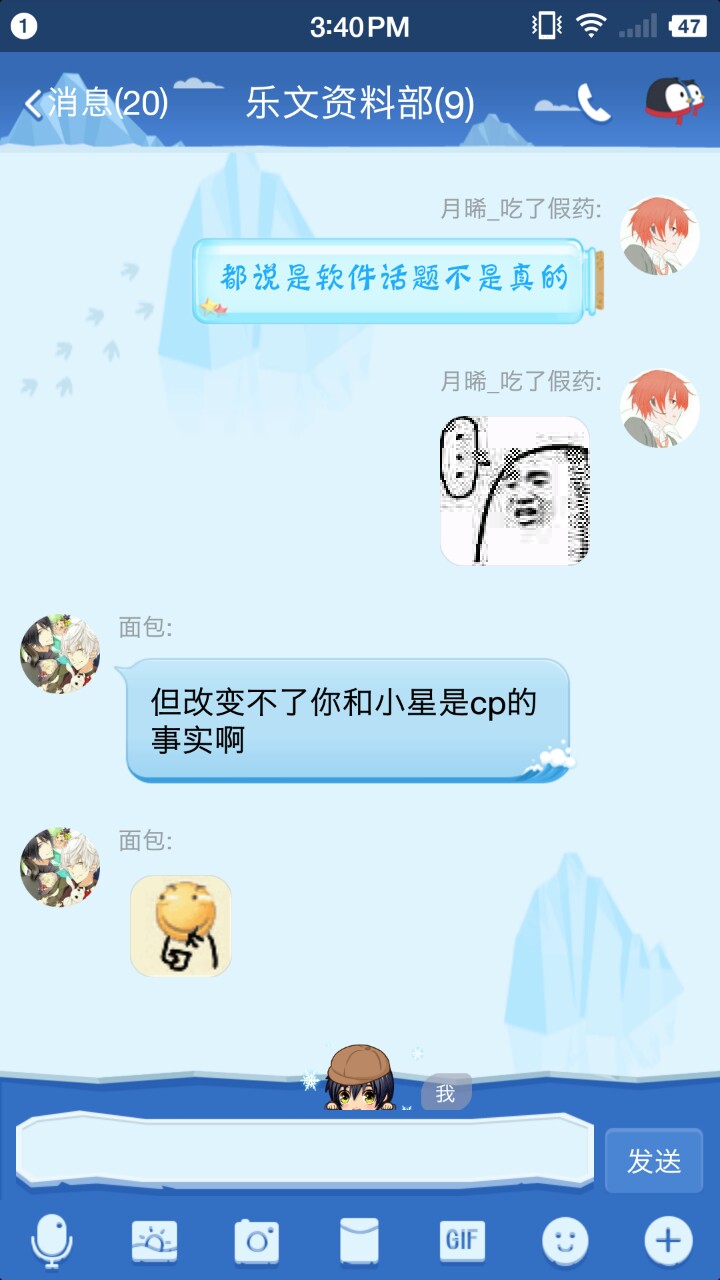The width and height of the screenshot is (720, 1280).
Task: Go back to the 消息(20) list
Action: point(97,103)
